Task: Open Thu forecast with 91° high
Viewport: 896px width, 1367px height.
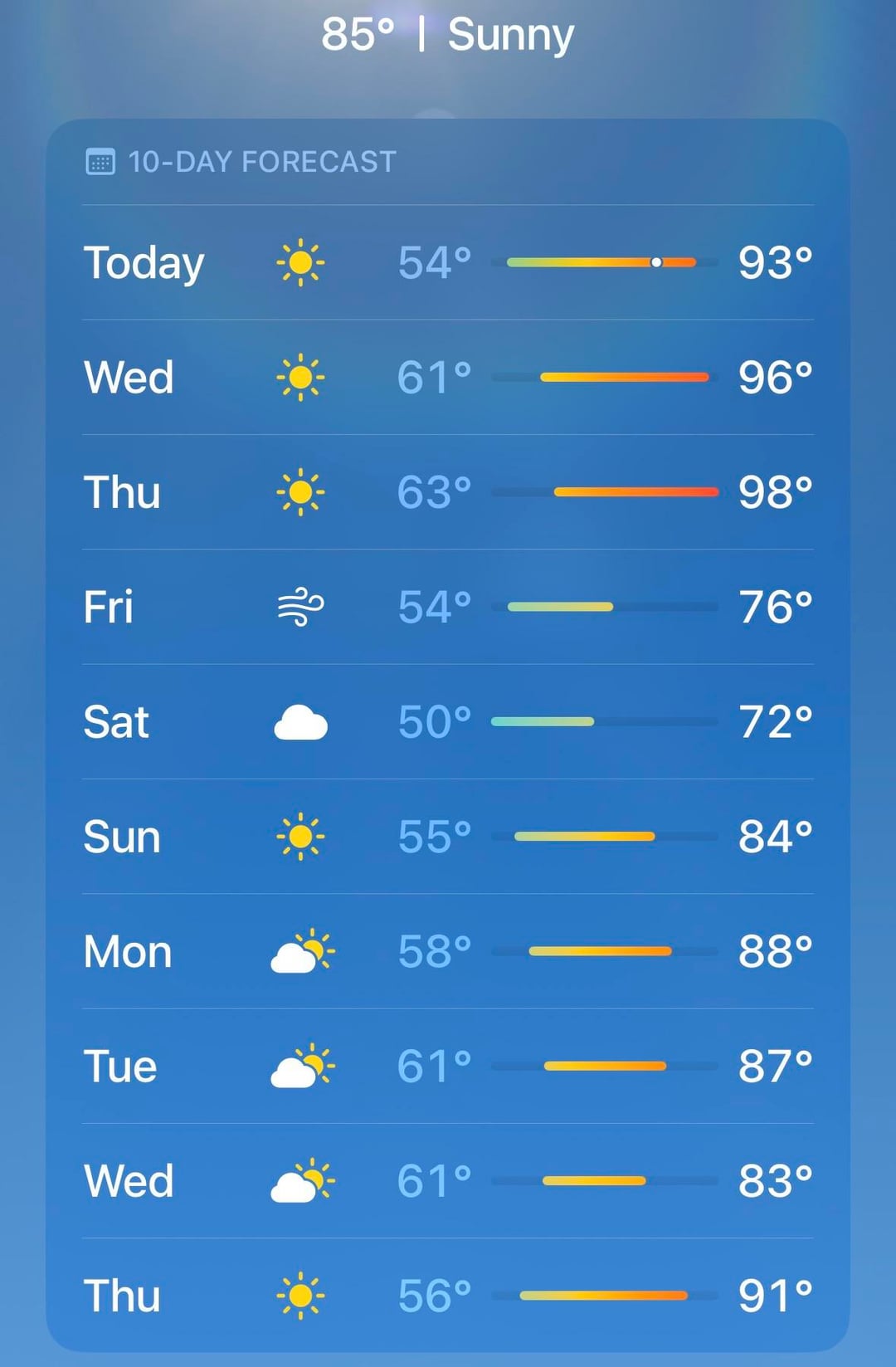Action: coord(448,1295)
